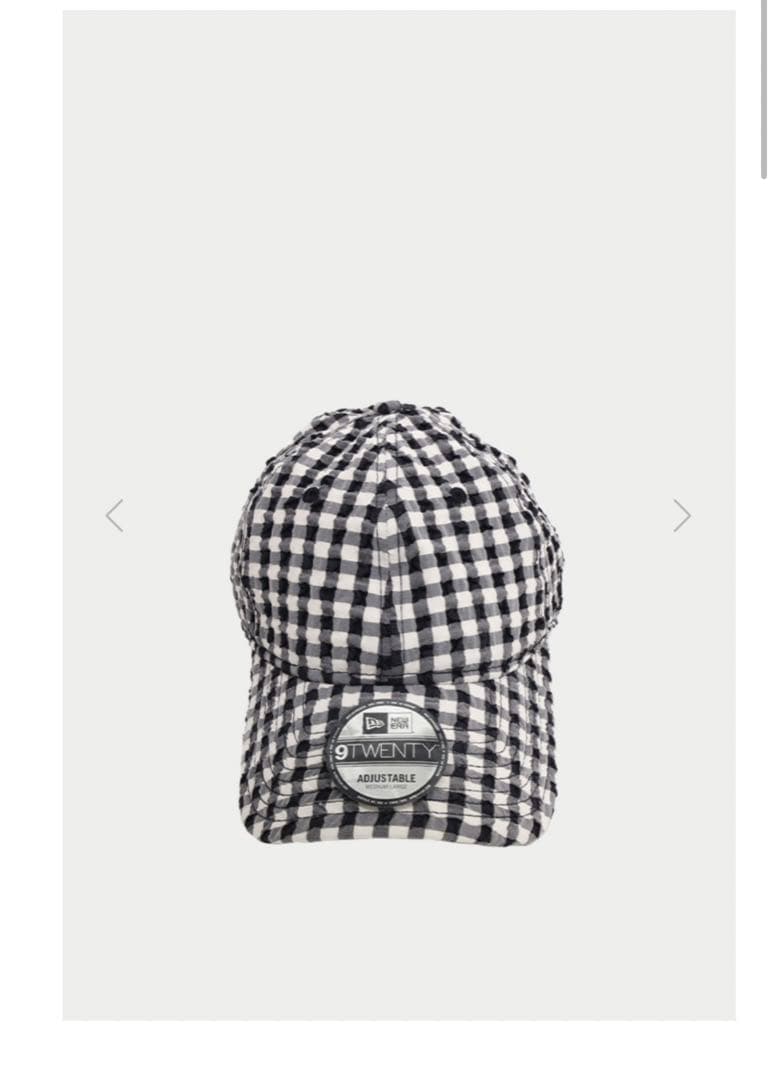Show the previous product image
The width and height of the screenshot is (774, 1080).
click(x=115, y=516)
